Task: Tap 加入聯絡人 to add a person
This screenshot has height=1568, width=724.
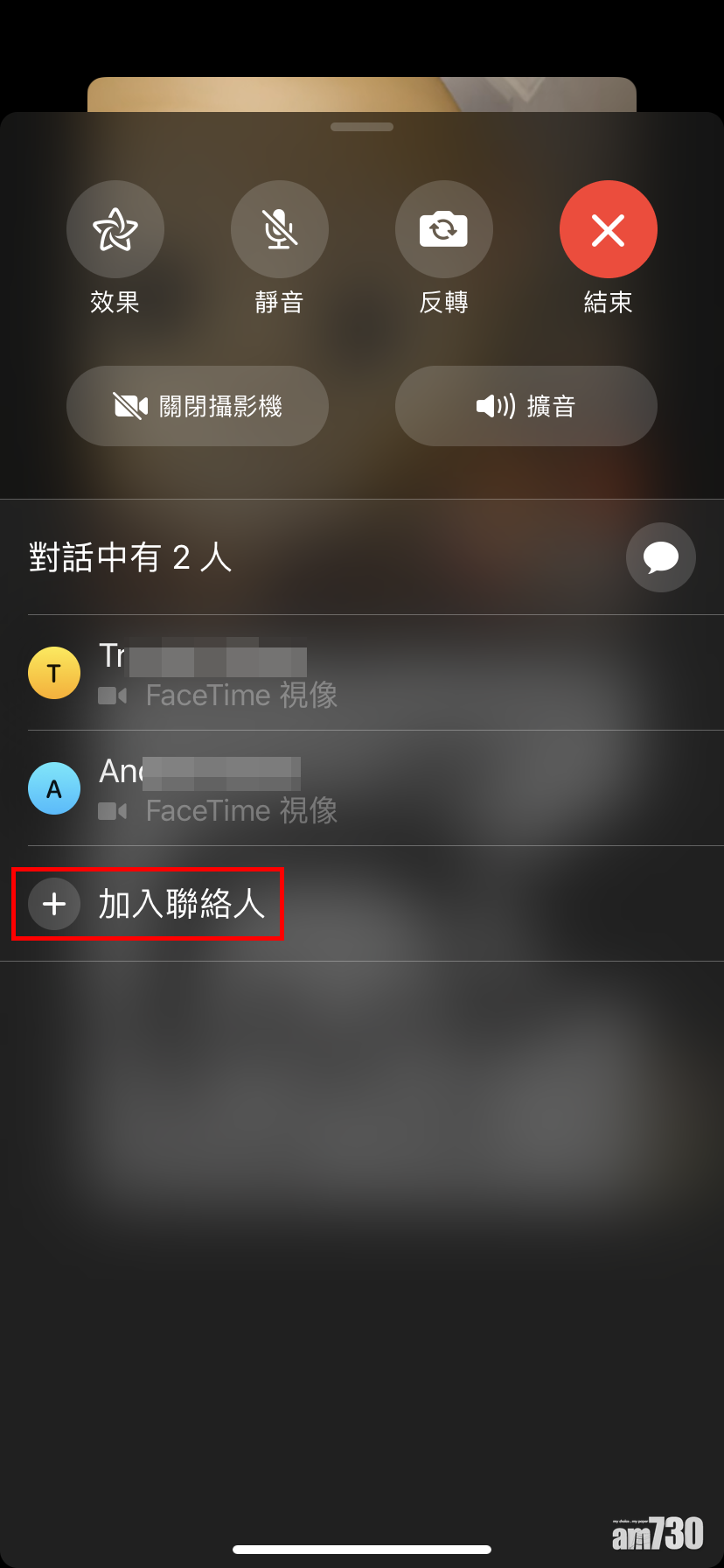Action: click(x=149, y=904)
